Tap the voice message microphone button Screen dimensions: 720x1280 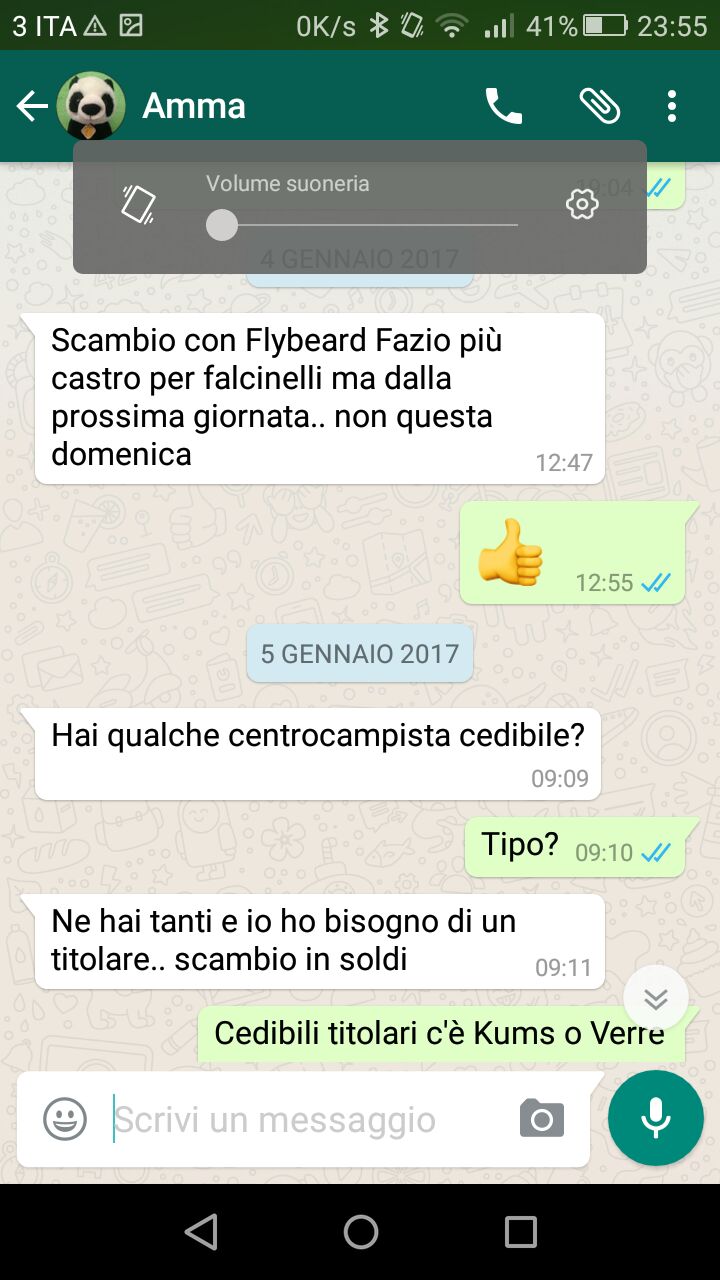[655, 1118]
